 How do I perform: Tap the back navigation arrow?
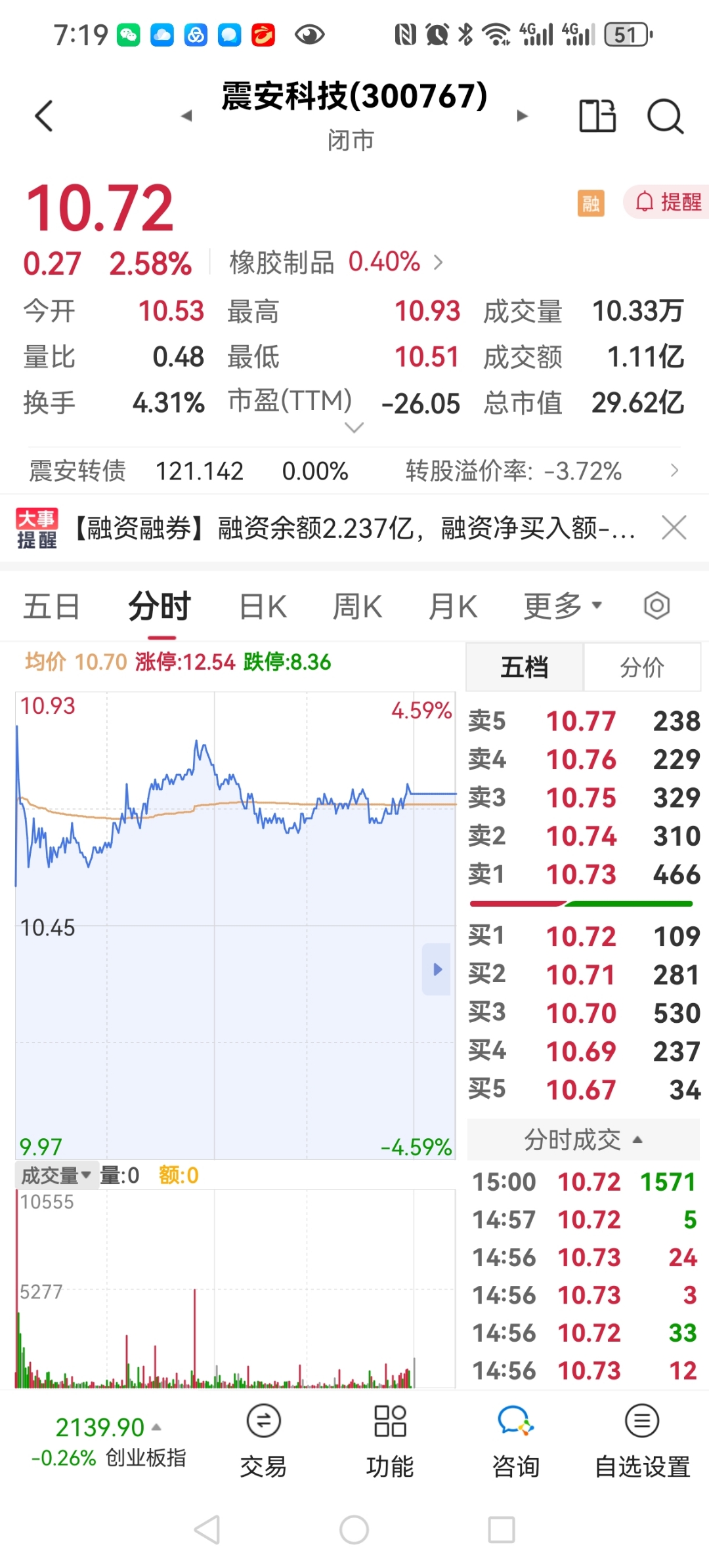tap(43, 115)
